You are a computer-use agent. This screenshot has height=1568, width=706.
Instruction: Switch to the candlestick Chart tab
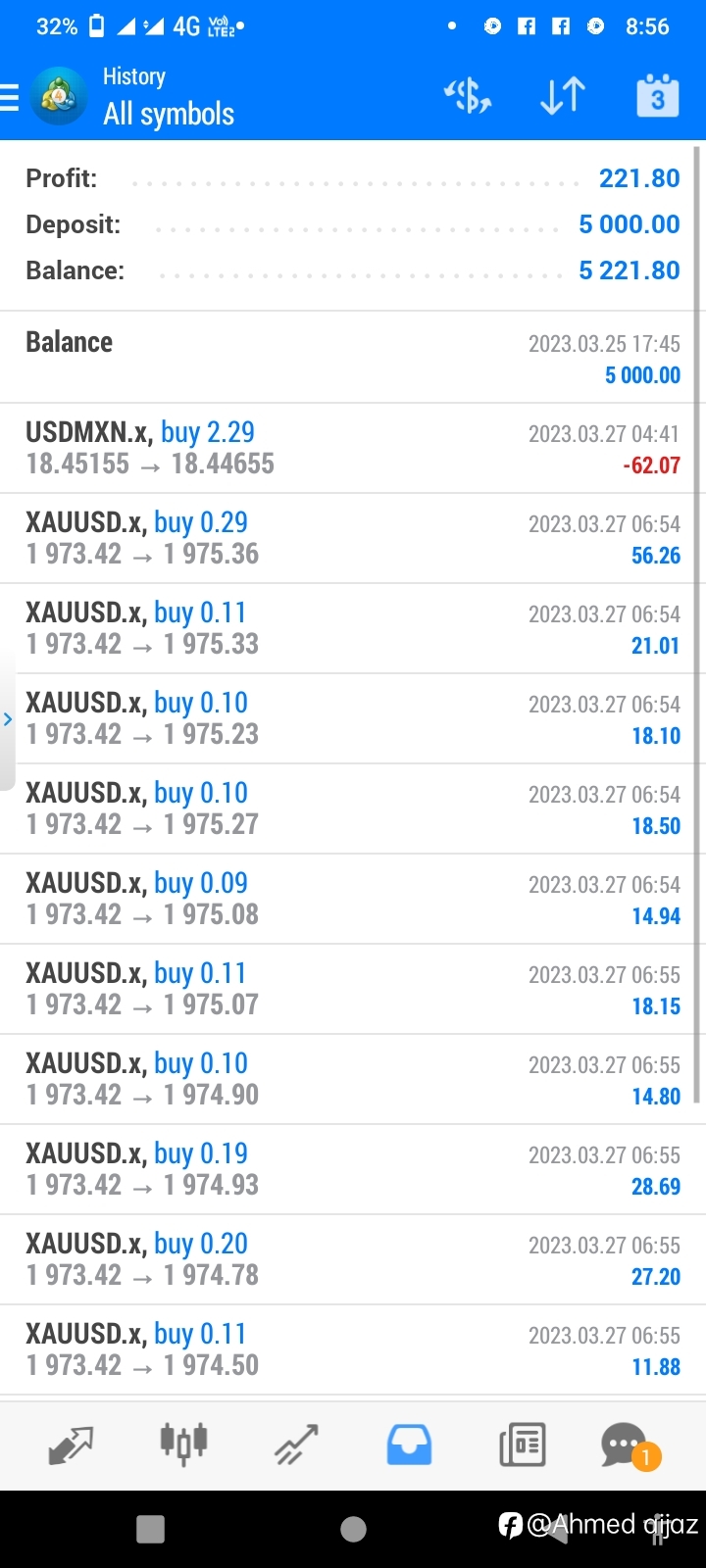pos(183,1445)
